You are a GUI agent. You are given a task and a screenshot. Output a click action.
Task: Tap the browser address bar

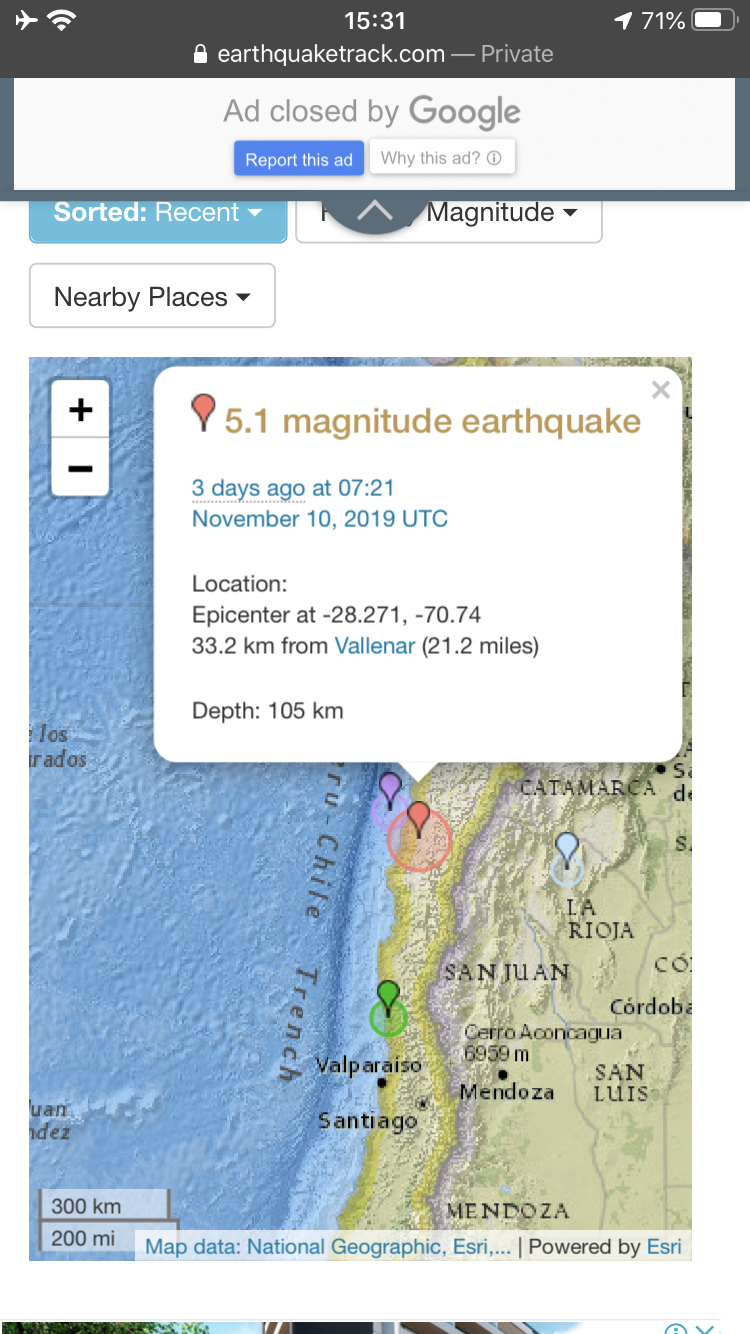[375, 54]
